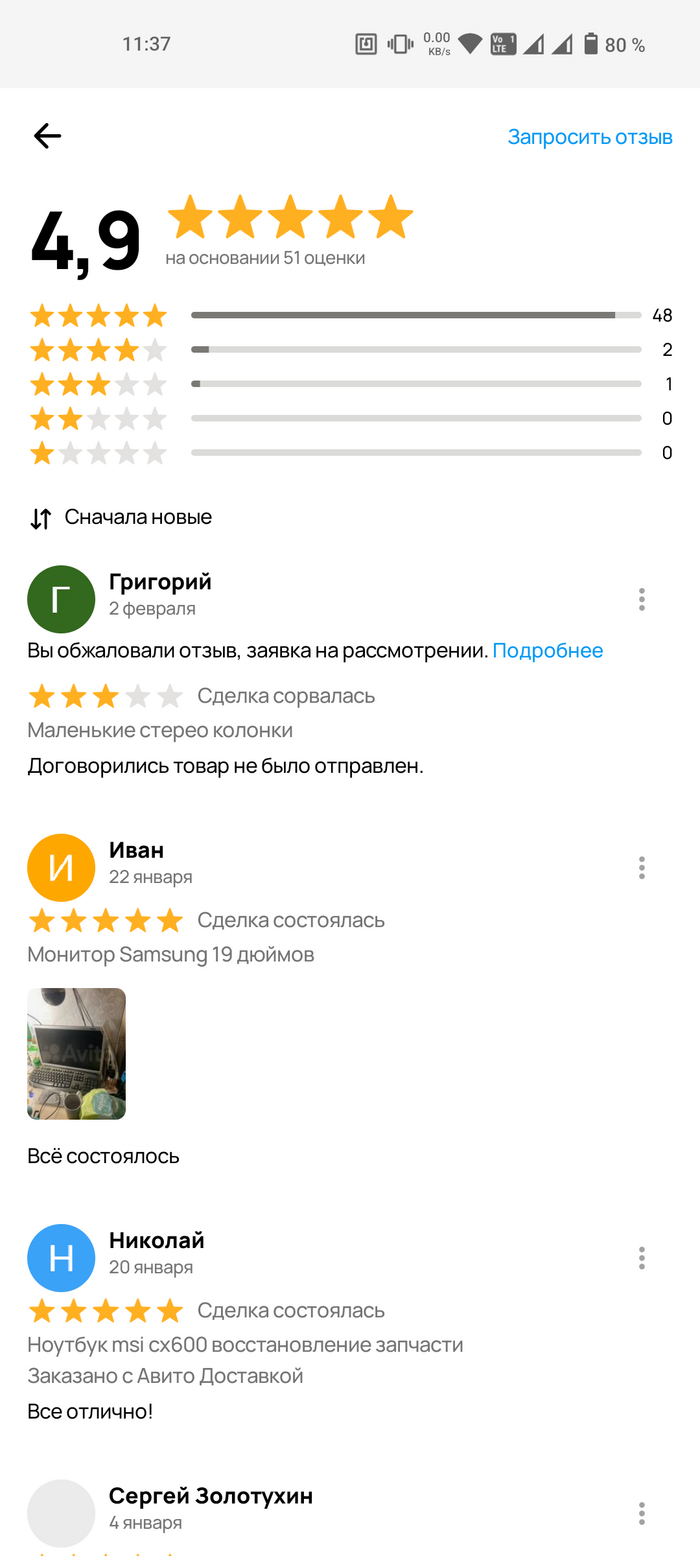Filter reviews by the three-star rating row
The height and width of the screenshot is (1556, 700).
(x=350, y=384)
